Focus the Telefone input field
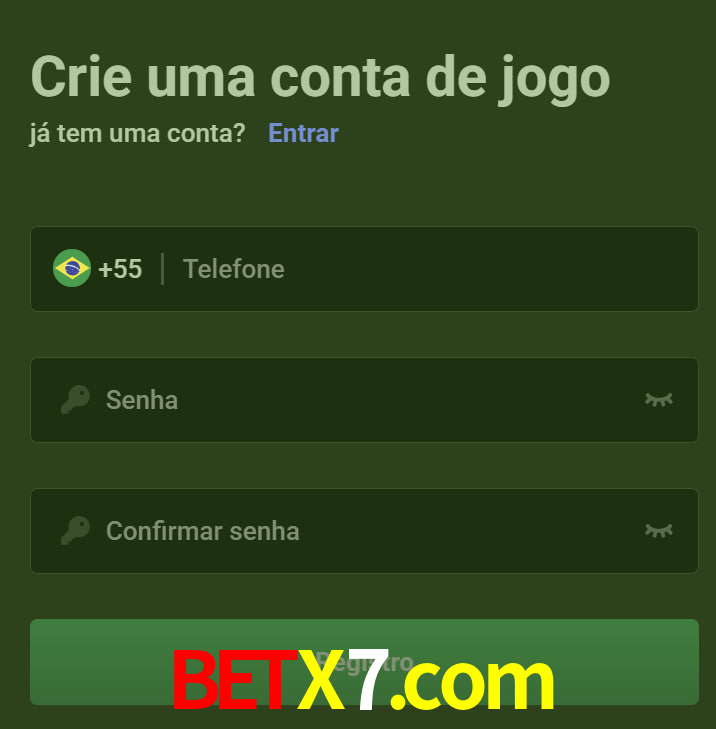716x729 pixels. (x=420, y=269)
